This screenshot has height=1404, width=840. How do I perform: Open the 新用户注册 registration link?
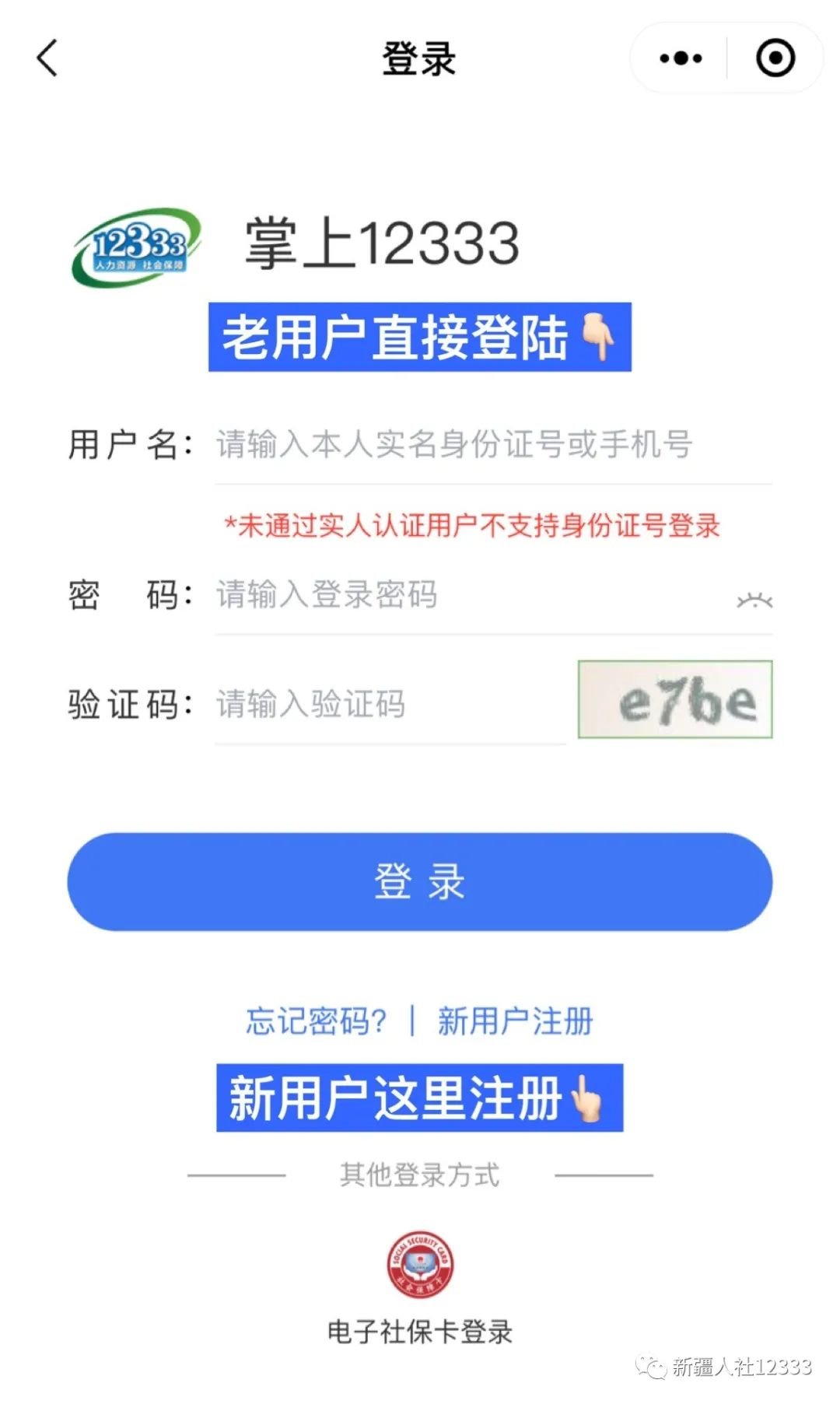pos(515,1021)
